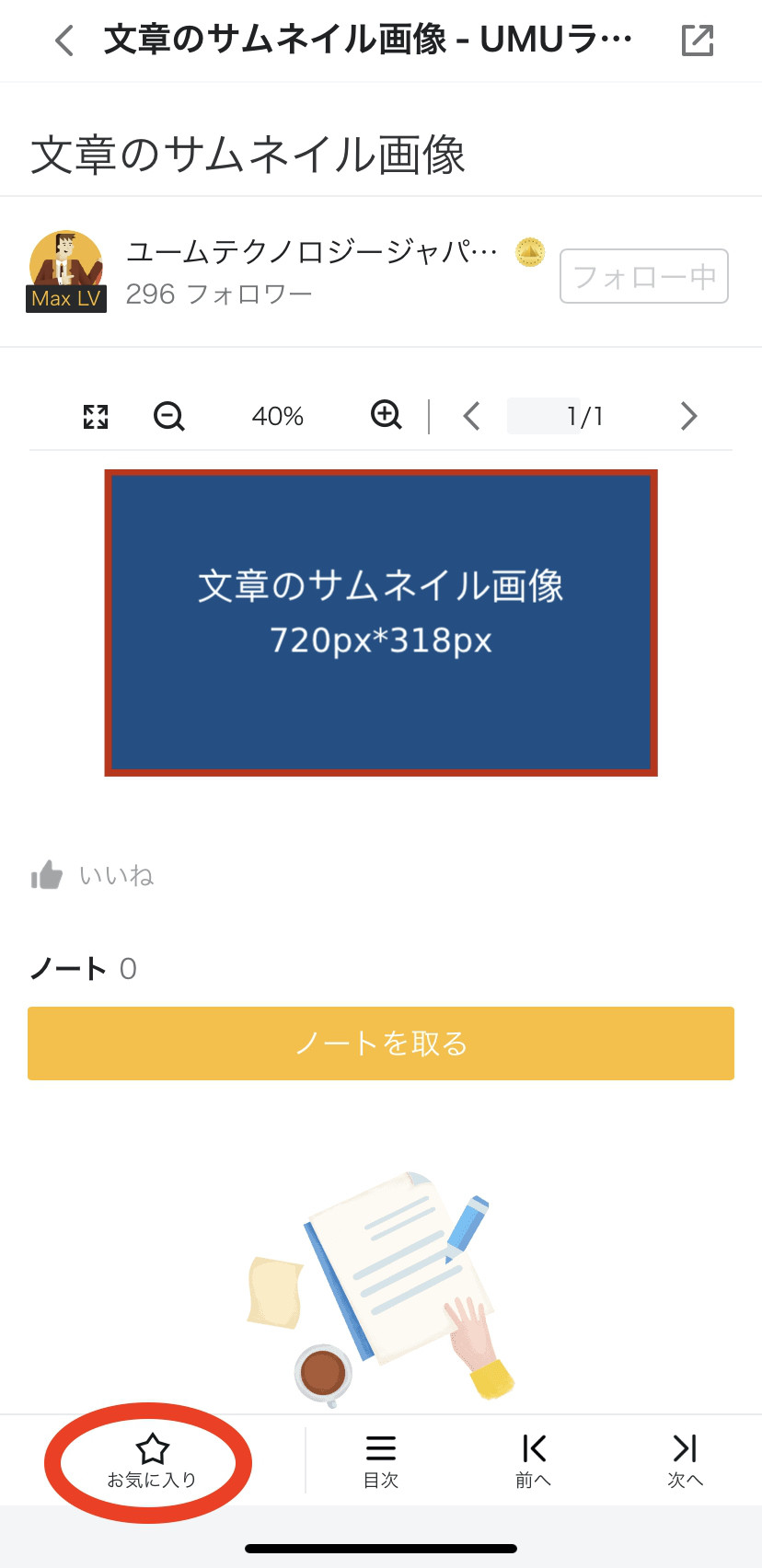
Task: Tap ノートを取る to take a note
Action: (381, 1043)
